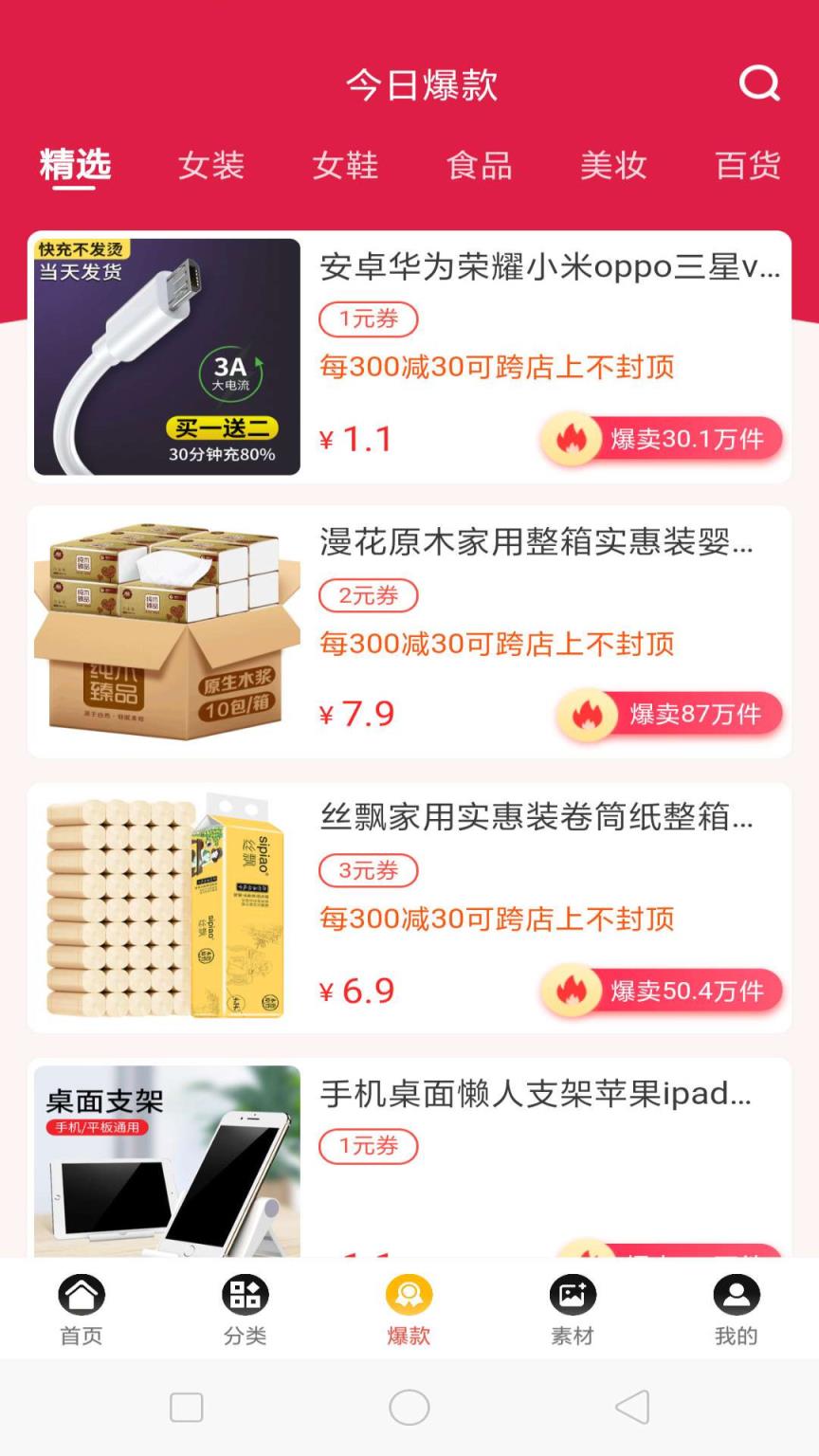Open the charging cable product thumbnail

(x=167, y=357)
